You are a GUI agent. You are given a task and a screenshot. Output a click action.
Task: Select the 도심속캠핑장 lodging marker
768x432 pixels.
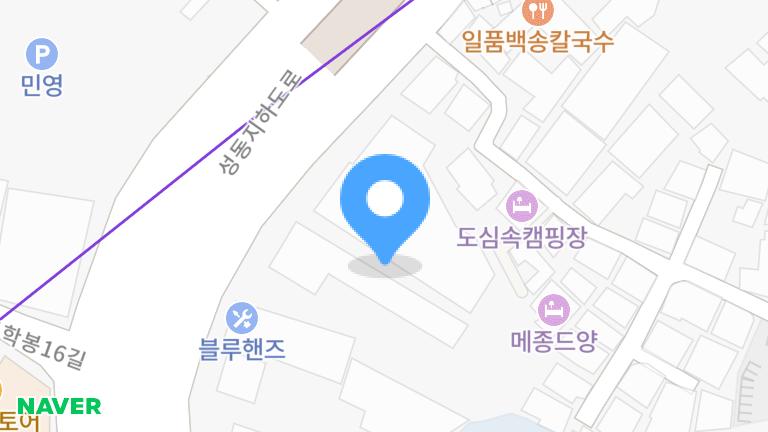tap(521, 207)
